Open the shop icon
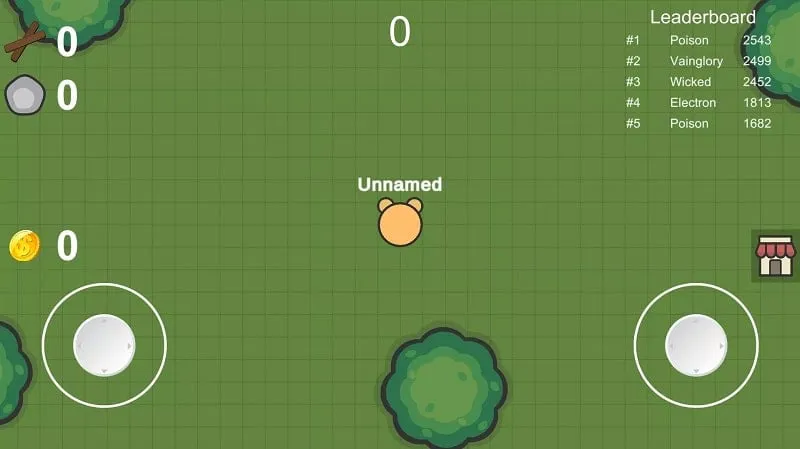Viewport: 800px width, 449px height. pyautogui.click(x=774, y=256)
